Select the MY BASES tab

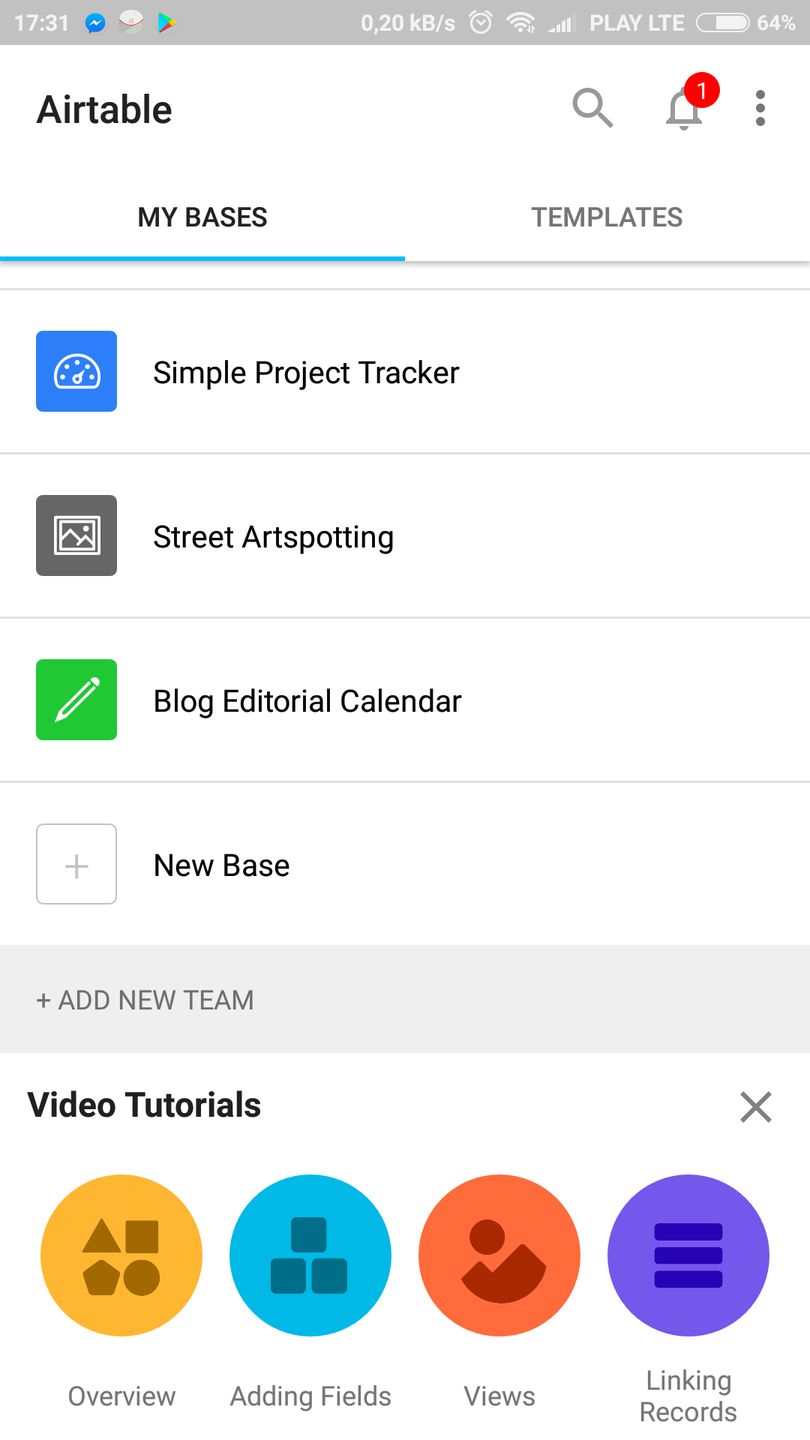point(202,217)
